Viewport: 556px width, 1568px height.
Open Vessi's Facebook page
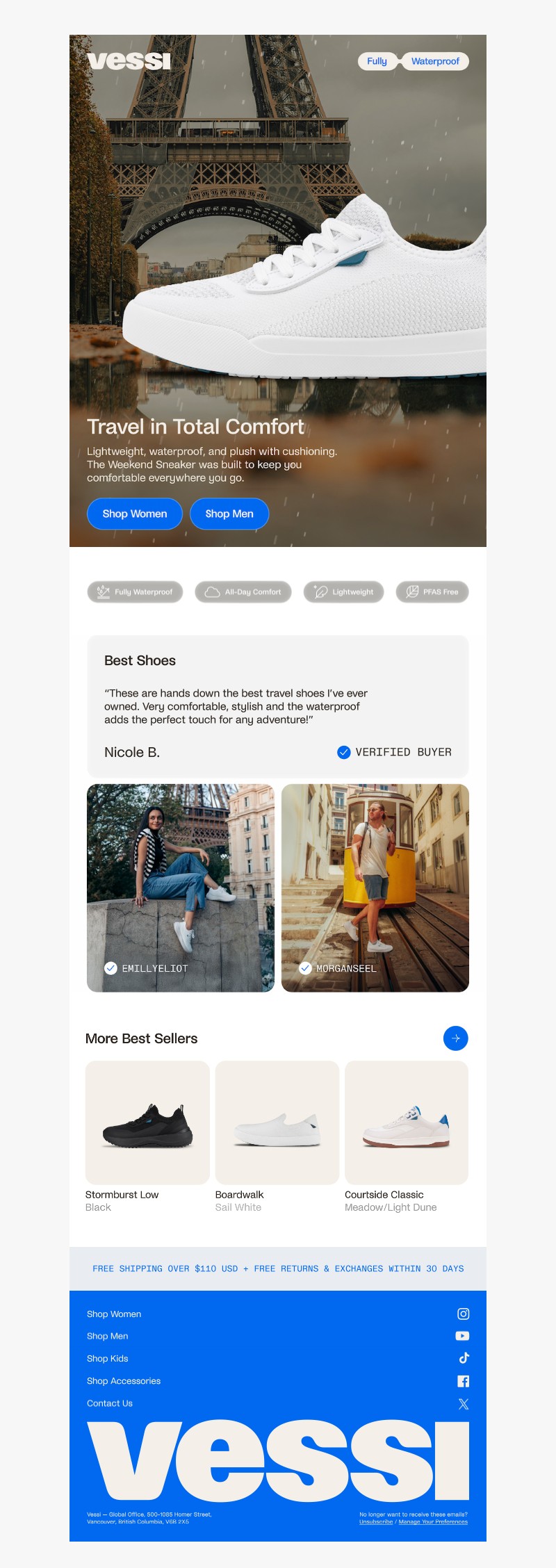point(463,1381)
